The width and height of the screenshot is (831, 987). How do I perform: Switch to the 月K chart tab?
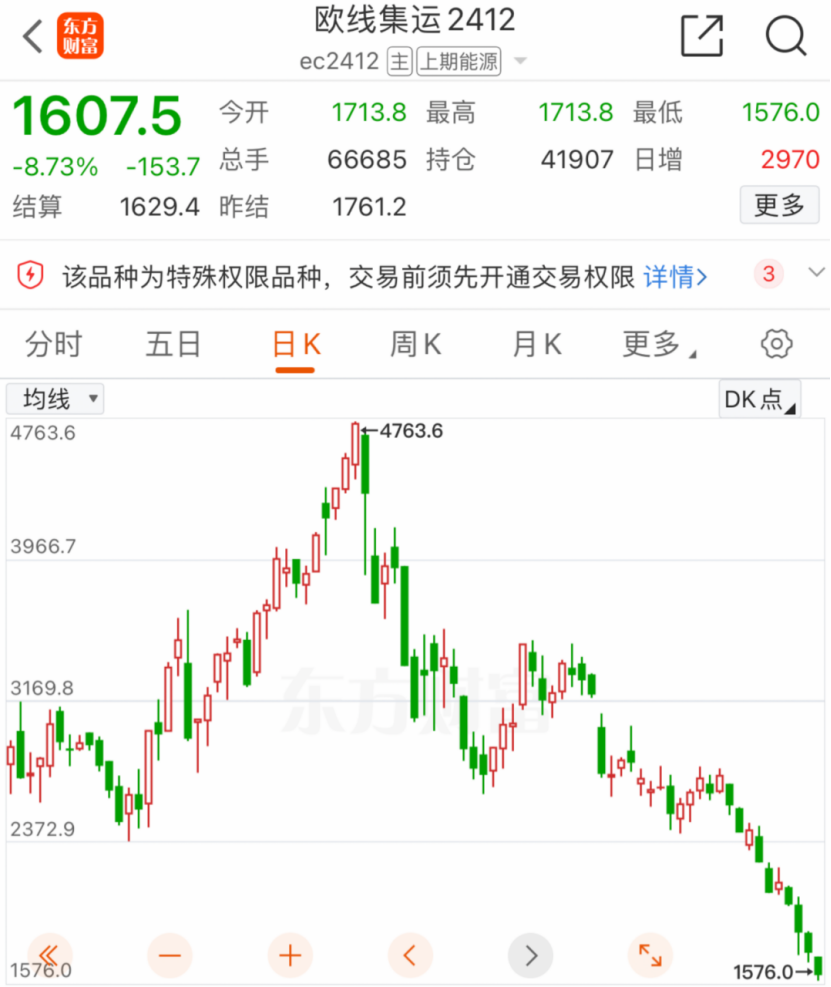pos(536,345)
